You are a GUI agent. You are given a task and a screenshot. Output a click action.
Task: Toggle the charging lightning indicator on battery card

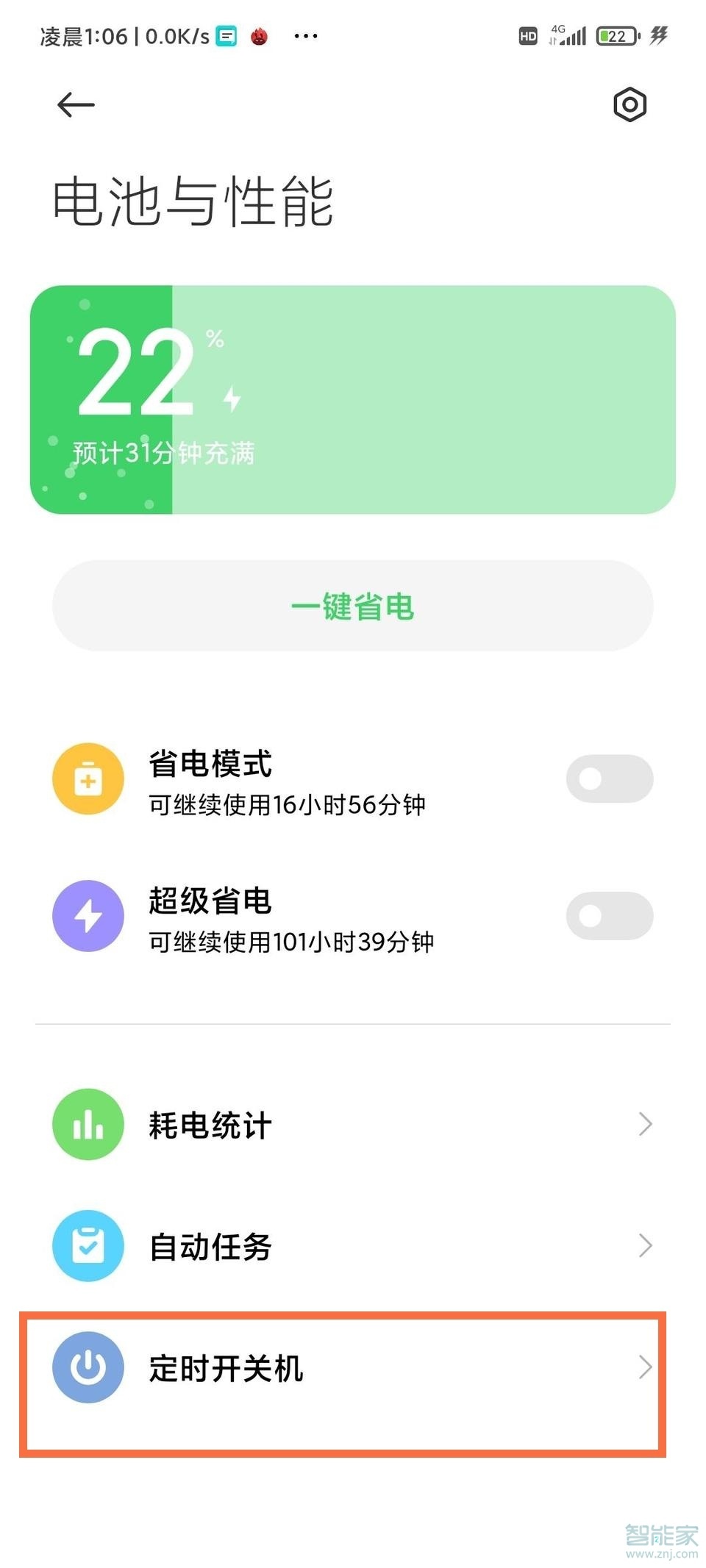(x=232, y=397)
